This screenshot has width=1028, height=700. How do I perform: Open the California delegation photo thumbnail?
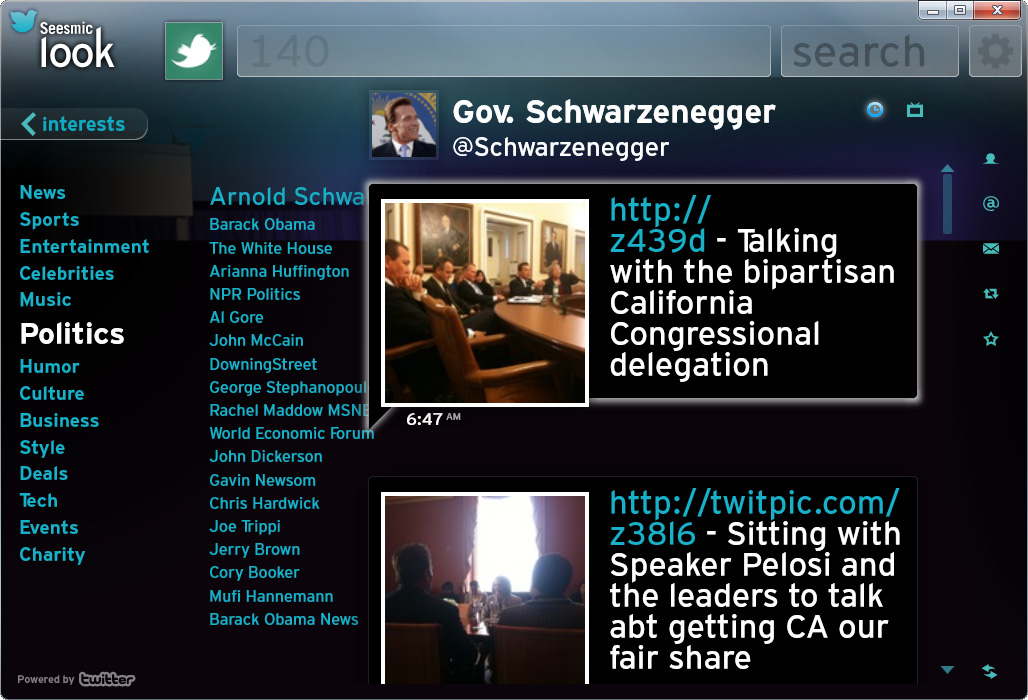pos(485,303)
